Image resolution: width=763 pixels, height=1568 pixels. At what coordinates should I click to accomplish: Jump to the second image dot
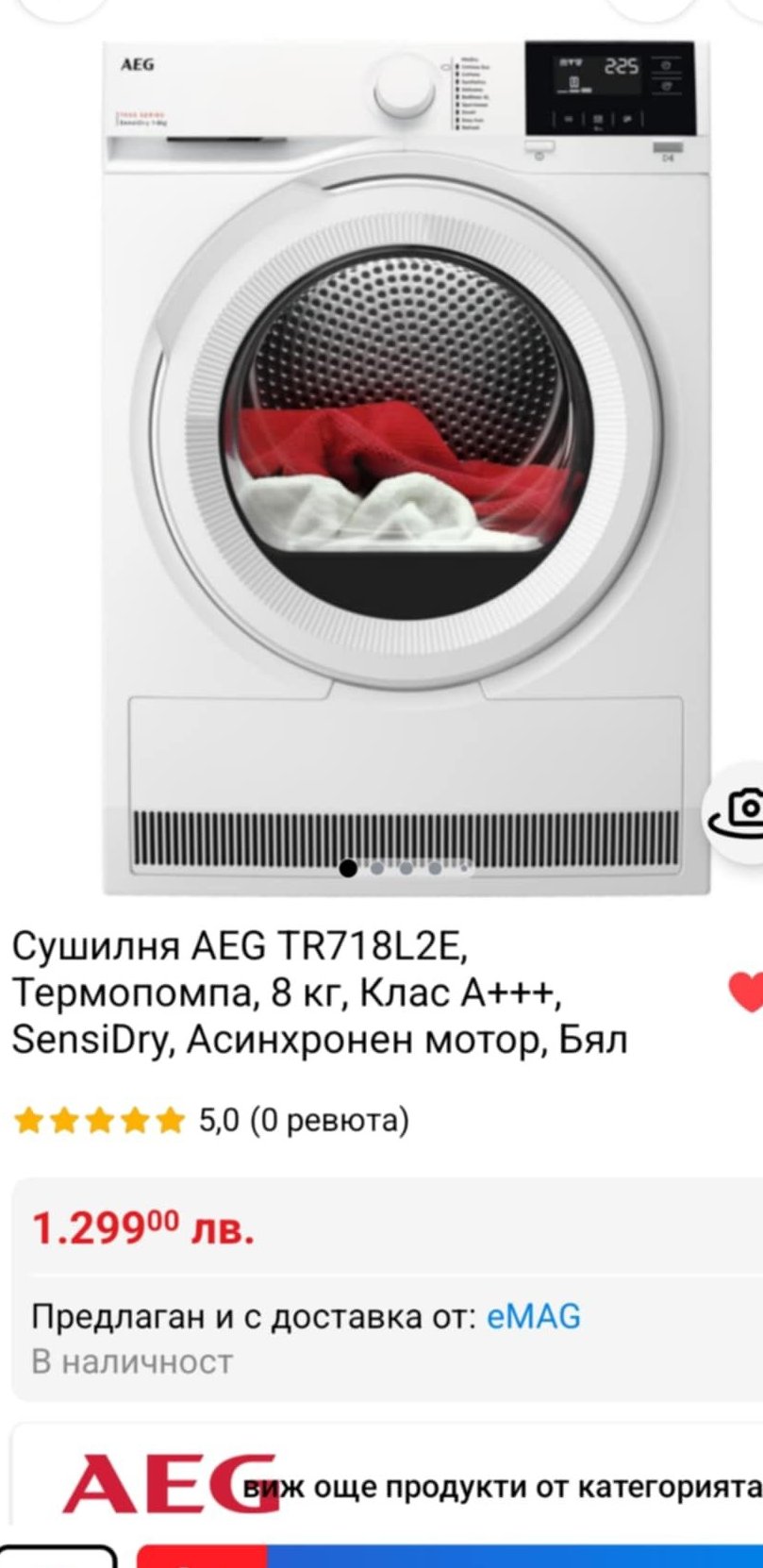point(377,868)
